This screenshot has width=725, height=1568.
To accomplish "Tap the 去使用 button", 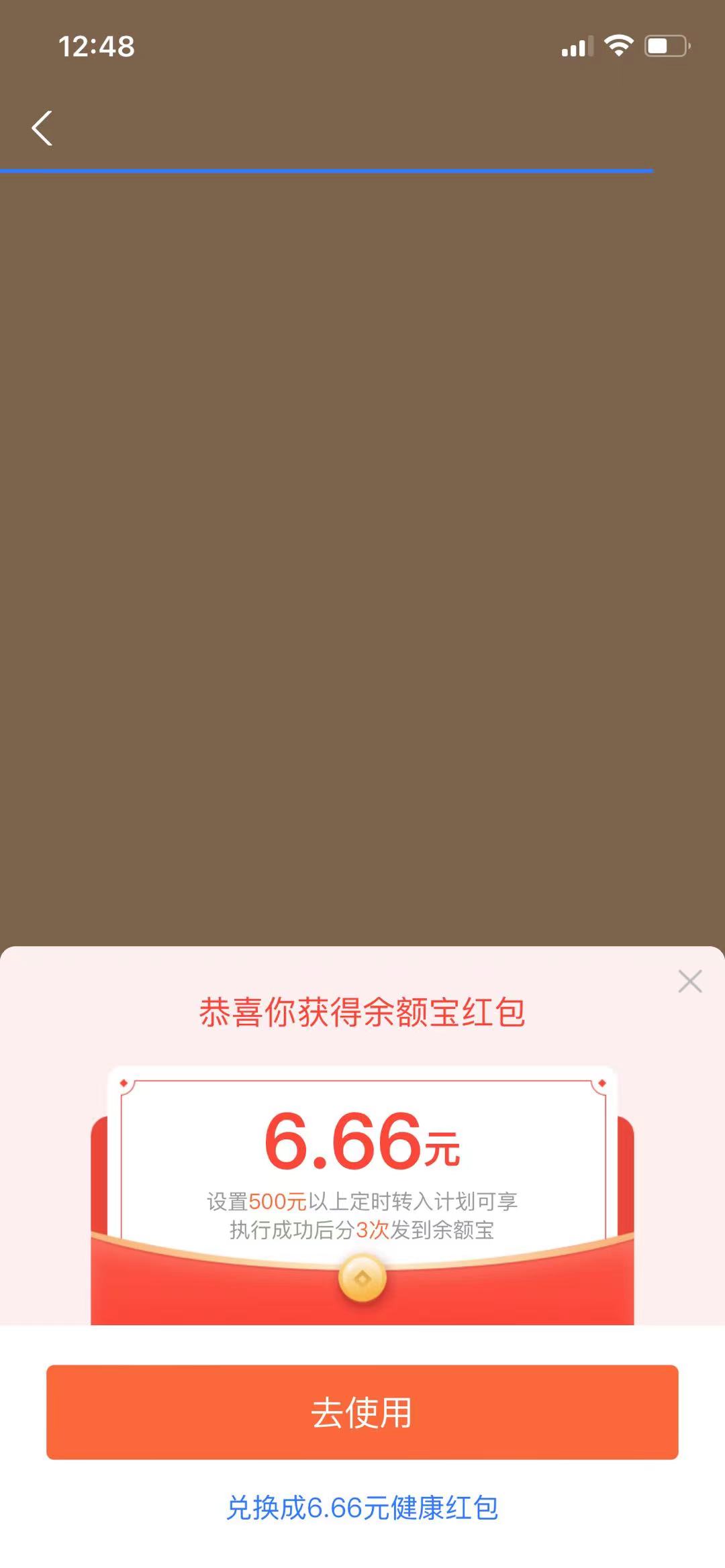I will (x=362, y=1412).
